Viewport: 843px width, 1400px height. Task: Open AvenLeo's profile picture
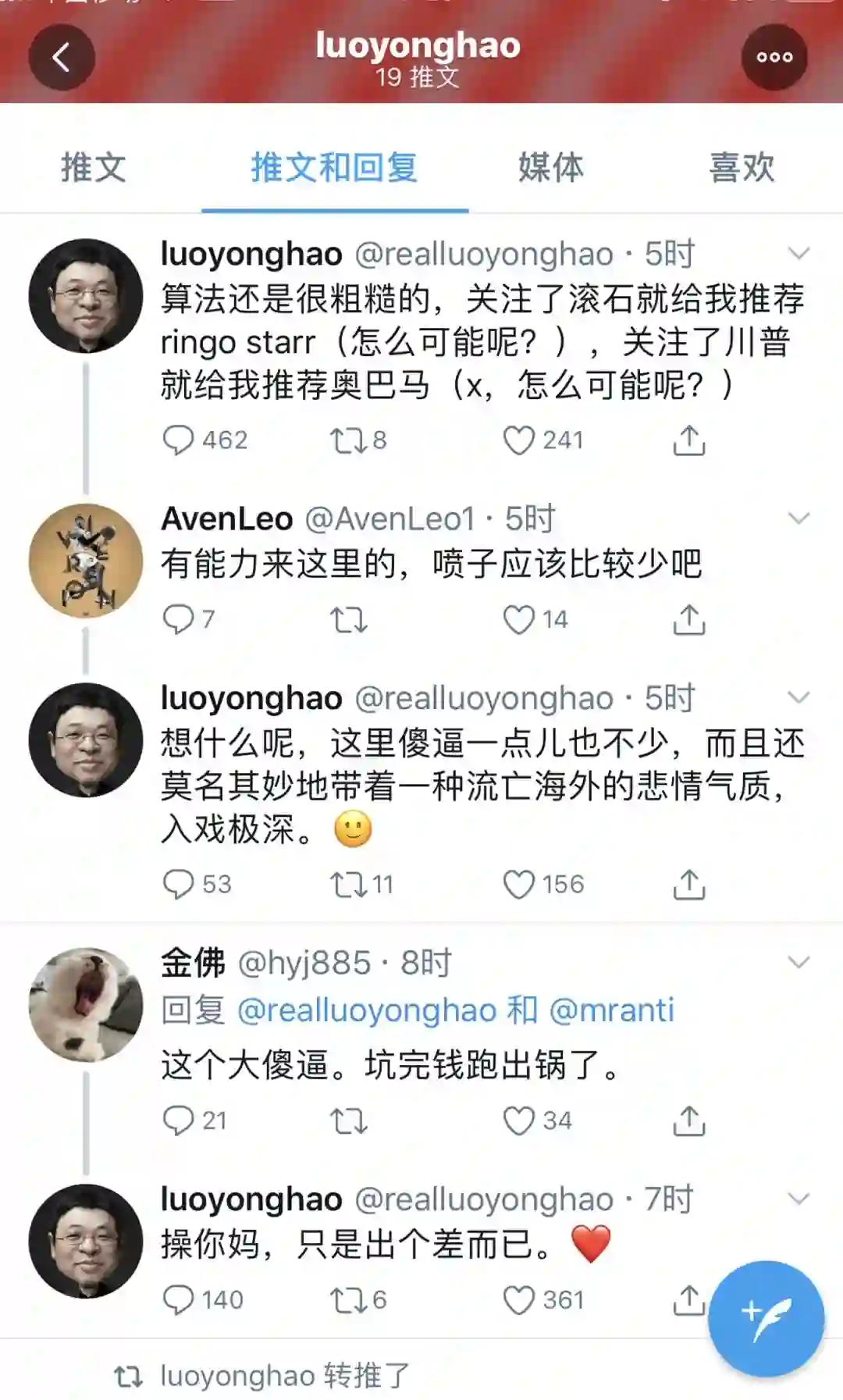[86, 561]
